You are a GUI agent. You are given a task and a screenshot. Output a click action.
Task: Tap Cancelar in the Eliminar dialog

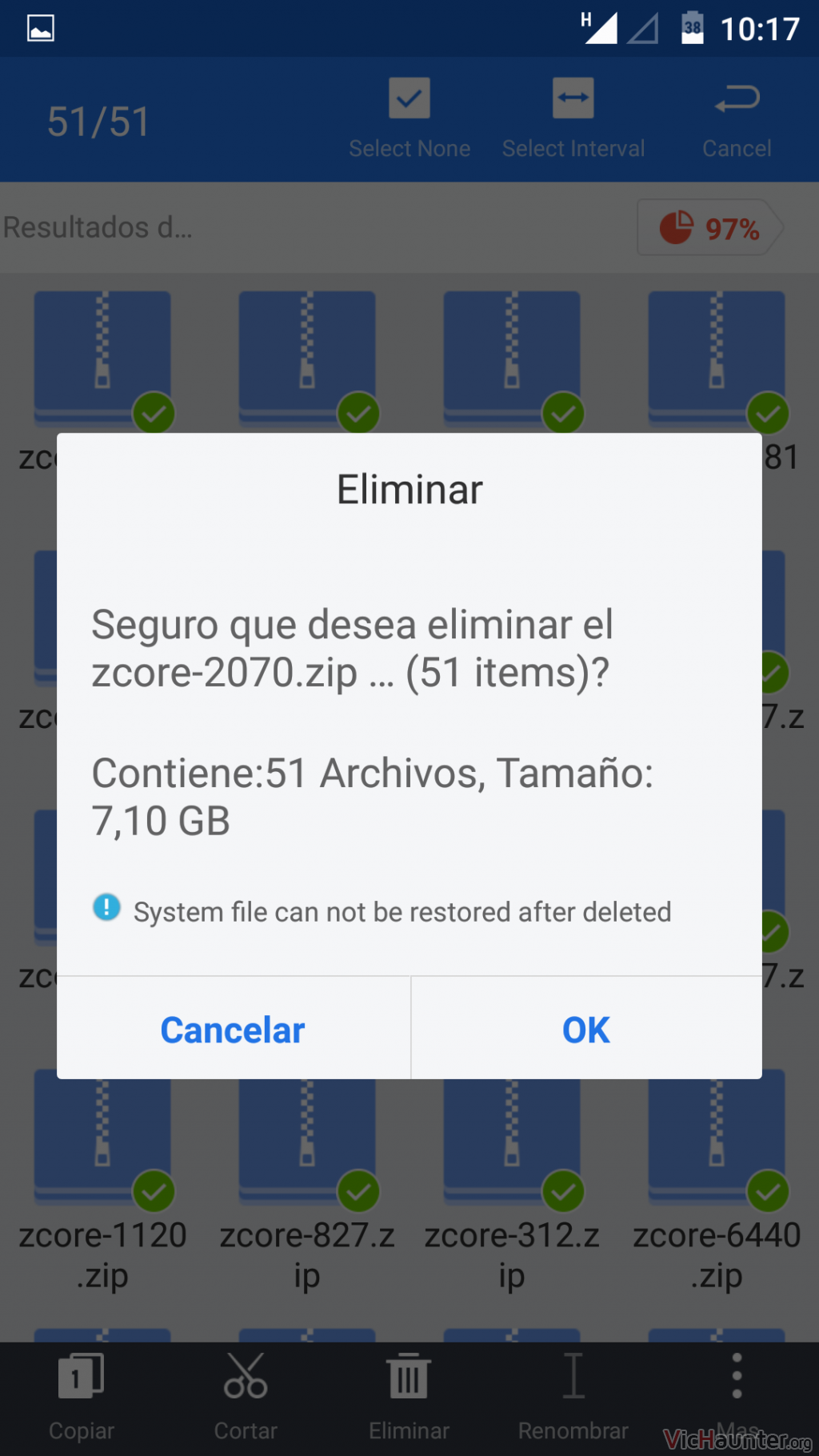[x=233, y=1029]
